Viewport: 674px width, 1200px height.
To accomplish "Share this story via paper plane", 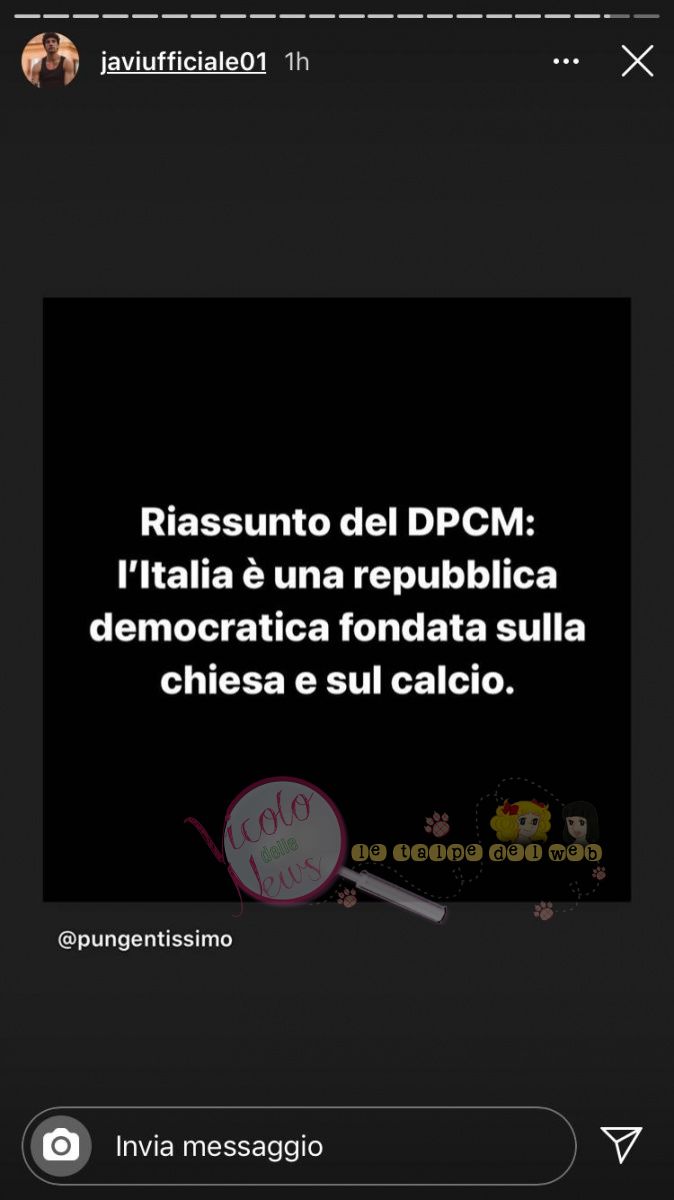I will [x=621, y=1145].
